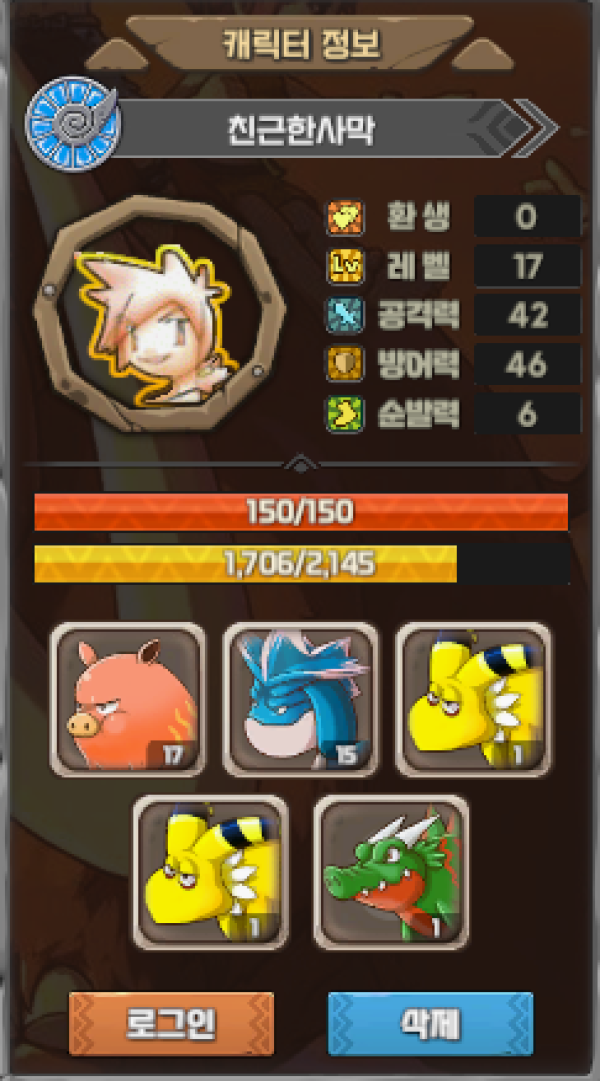Viewport: 600px width, 1081px height.
Task: Open the character portrait
Action: point(158,315)
